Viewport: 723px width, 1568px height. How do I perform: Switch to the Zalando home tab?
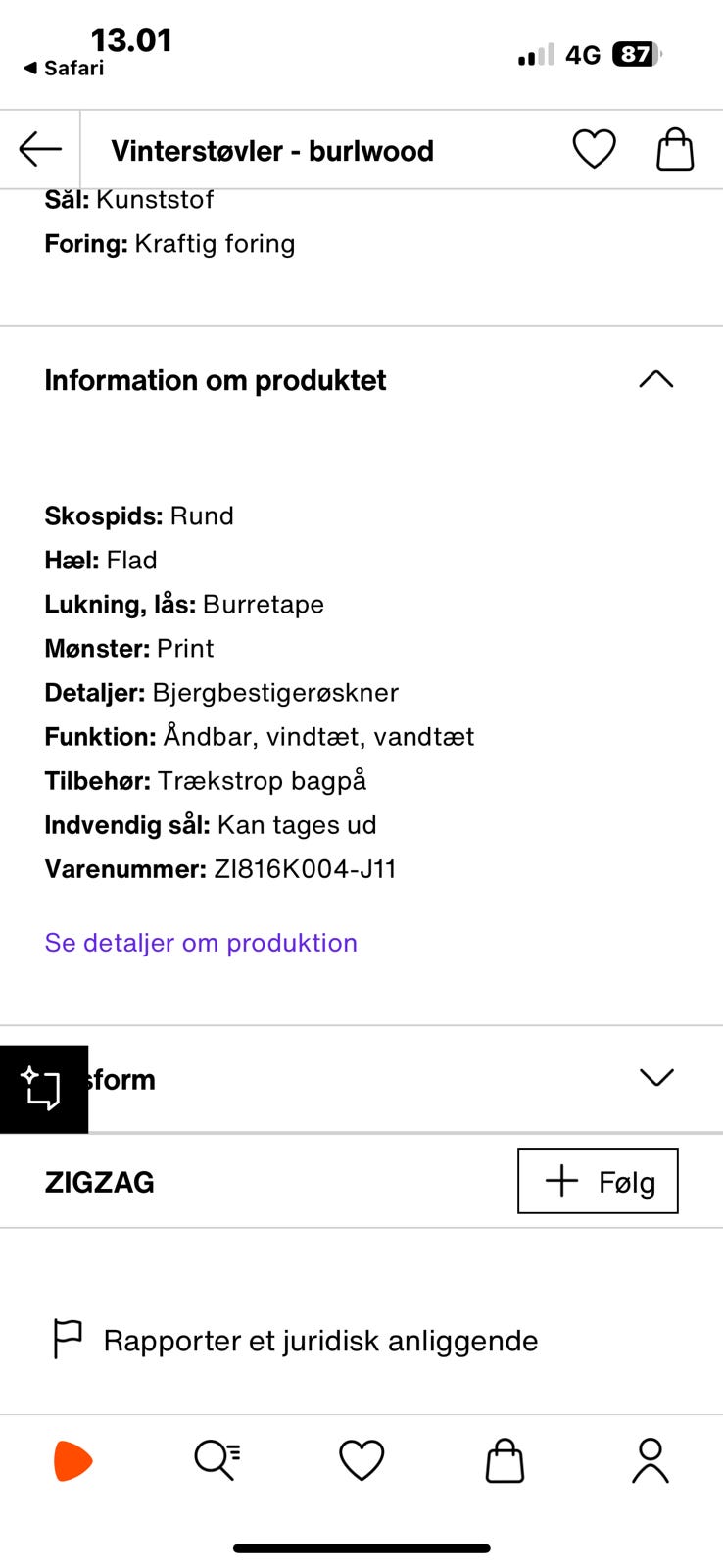[72, 1461]
